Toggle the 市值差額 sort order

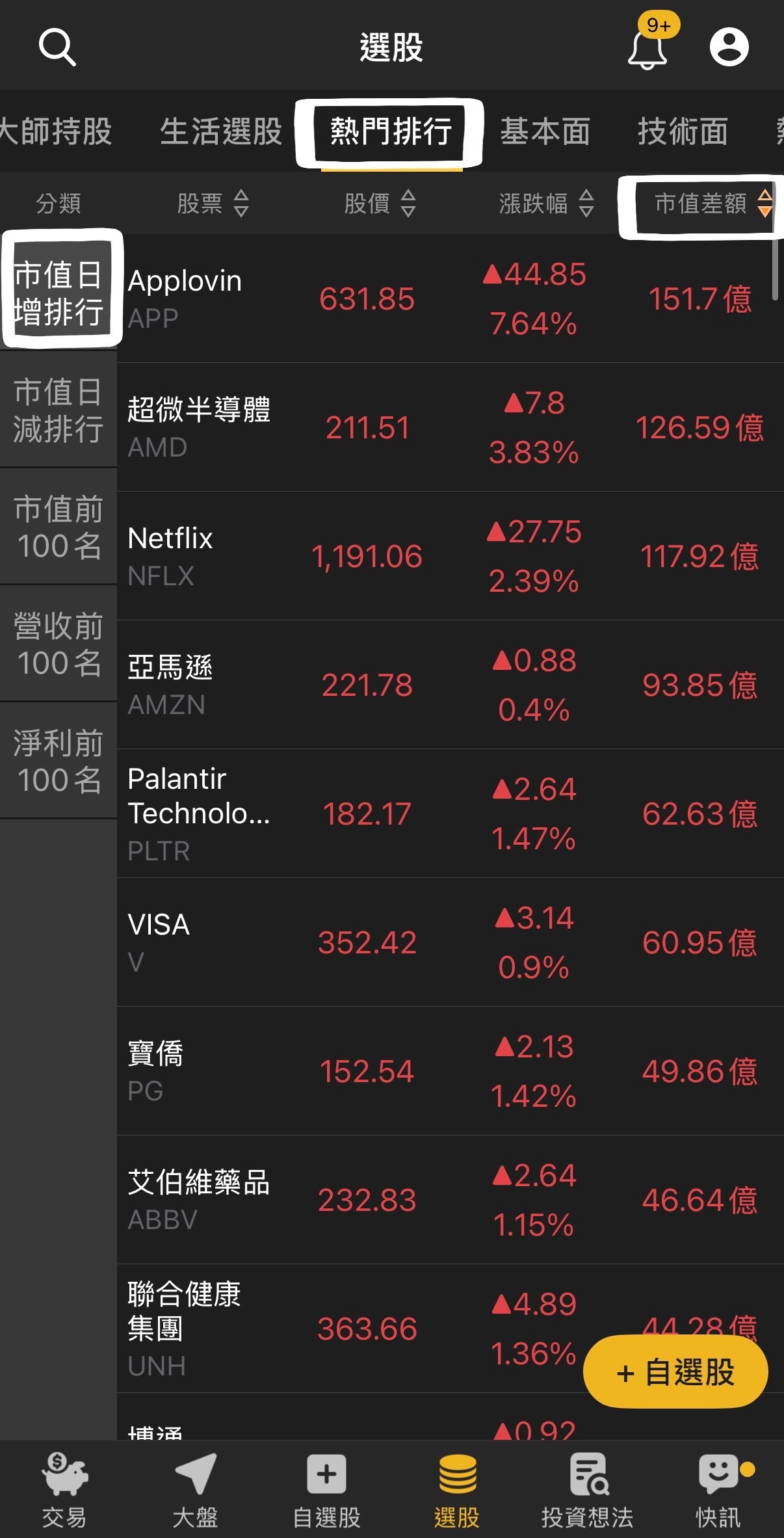766,204
